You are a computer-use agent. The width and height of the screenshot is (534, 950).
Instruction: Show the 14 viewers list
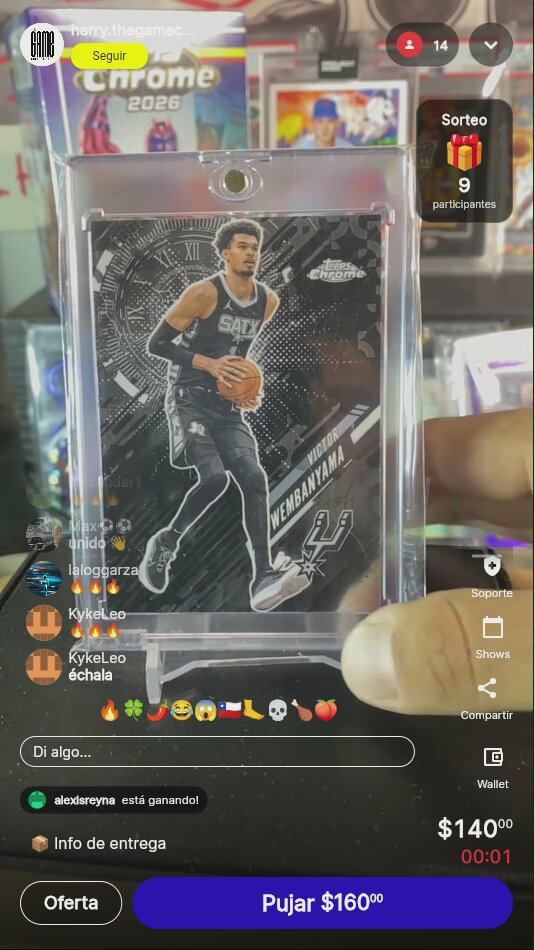[422, 45]
